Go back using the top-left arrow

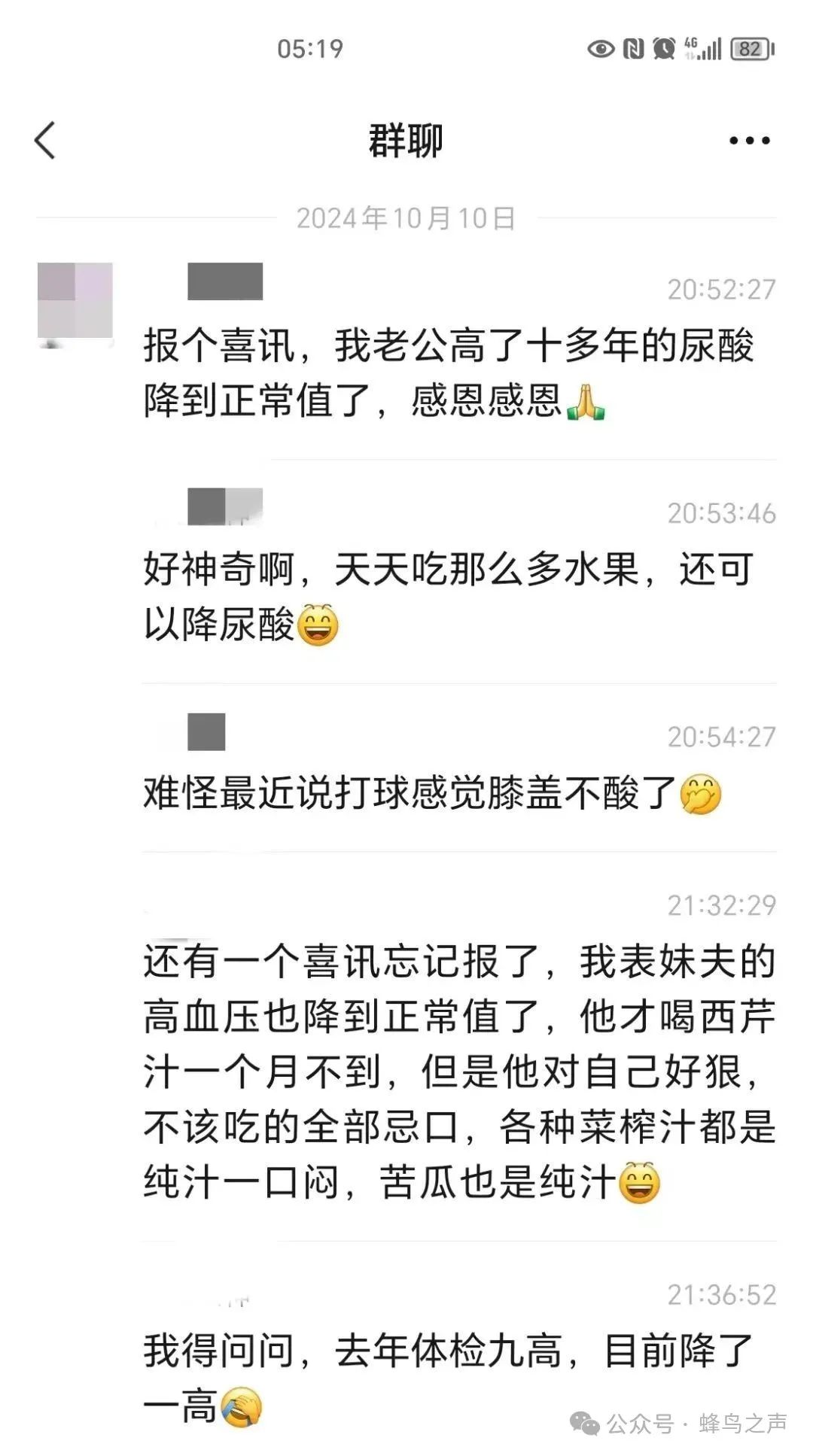[x=45, y=141]
